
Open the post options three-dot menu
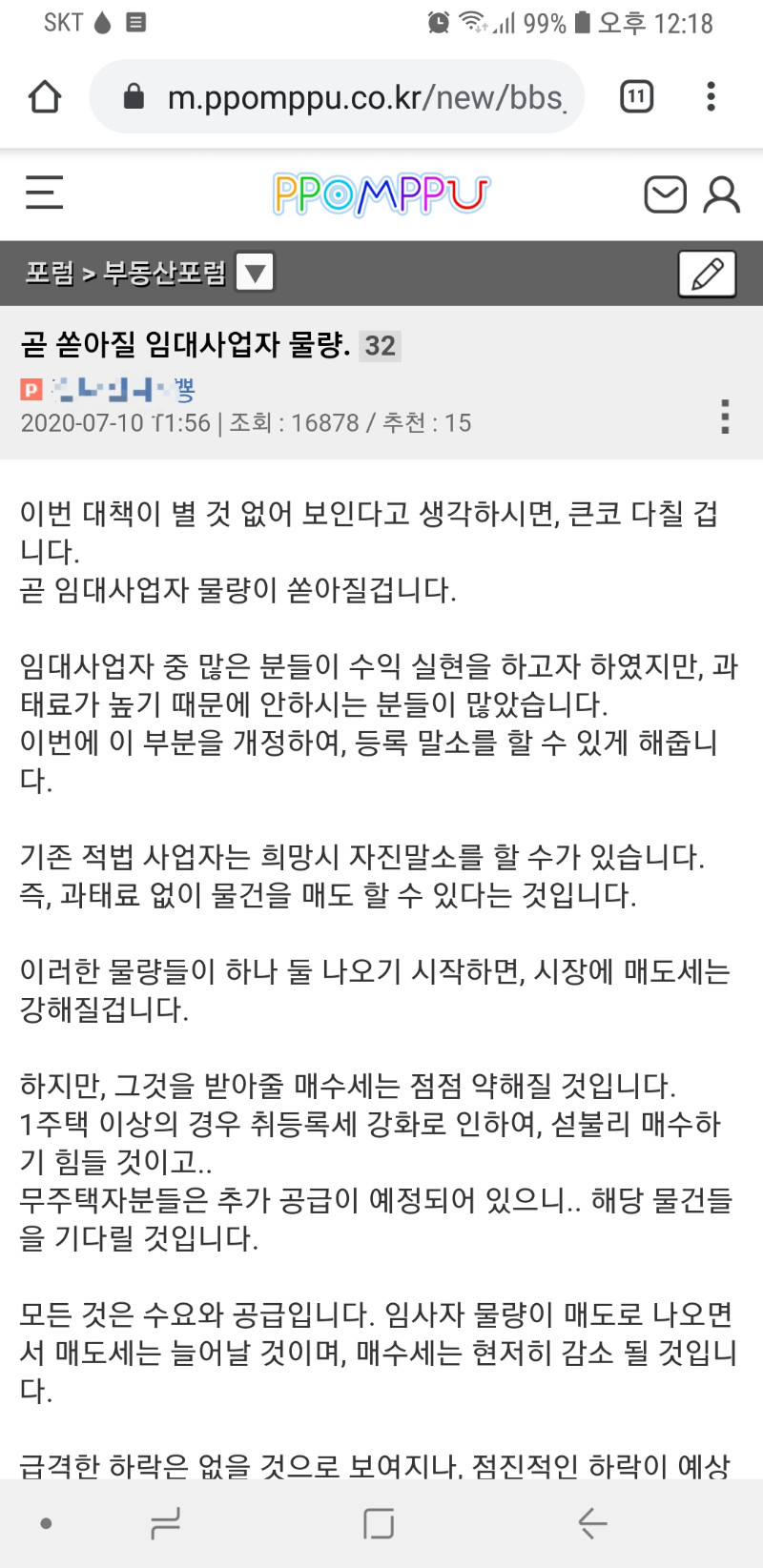click(x=726, y=417)
